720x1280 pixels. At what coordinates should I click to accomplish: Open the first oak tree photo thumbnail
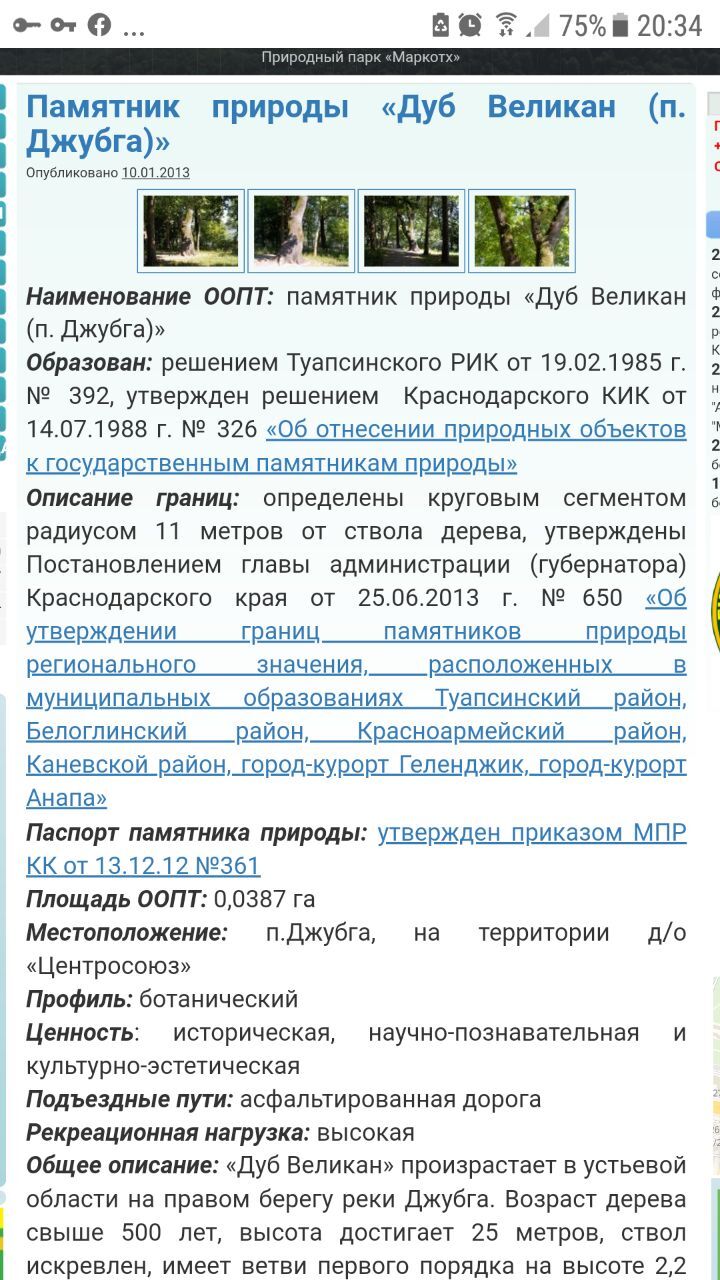point(190,231)
